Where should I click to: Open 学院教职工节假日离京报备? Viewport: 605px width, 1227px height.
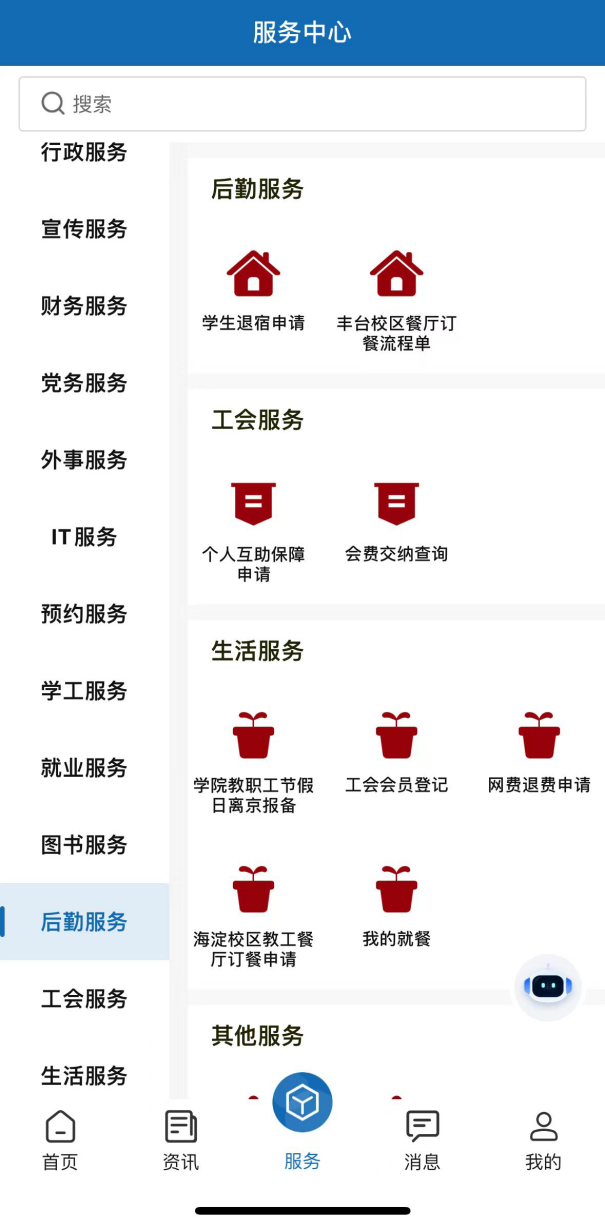pos(254,762)
